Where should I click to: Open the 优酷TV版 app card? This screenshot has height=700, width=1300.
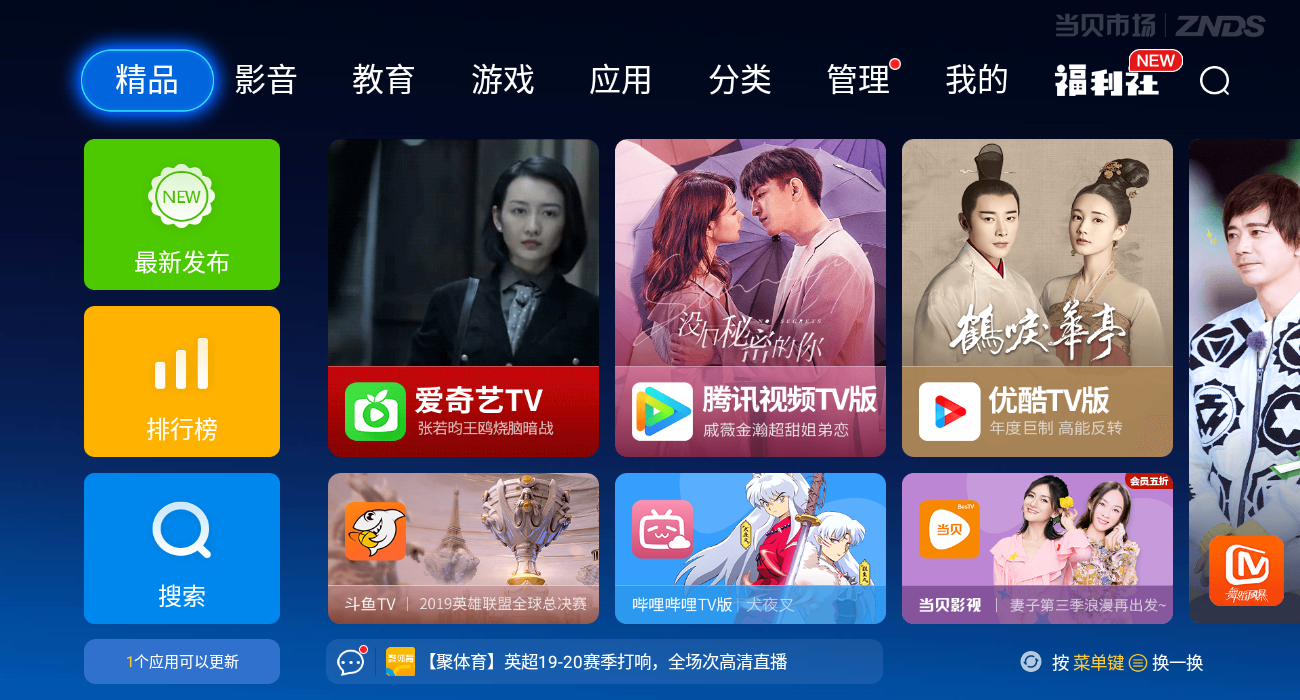point(1037,298)
